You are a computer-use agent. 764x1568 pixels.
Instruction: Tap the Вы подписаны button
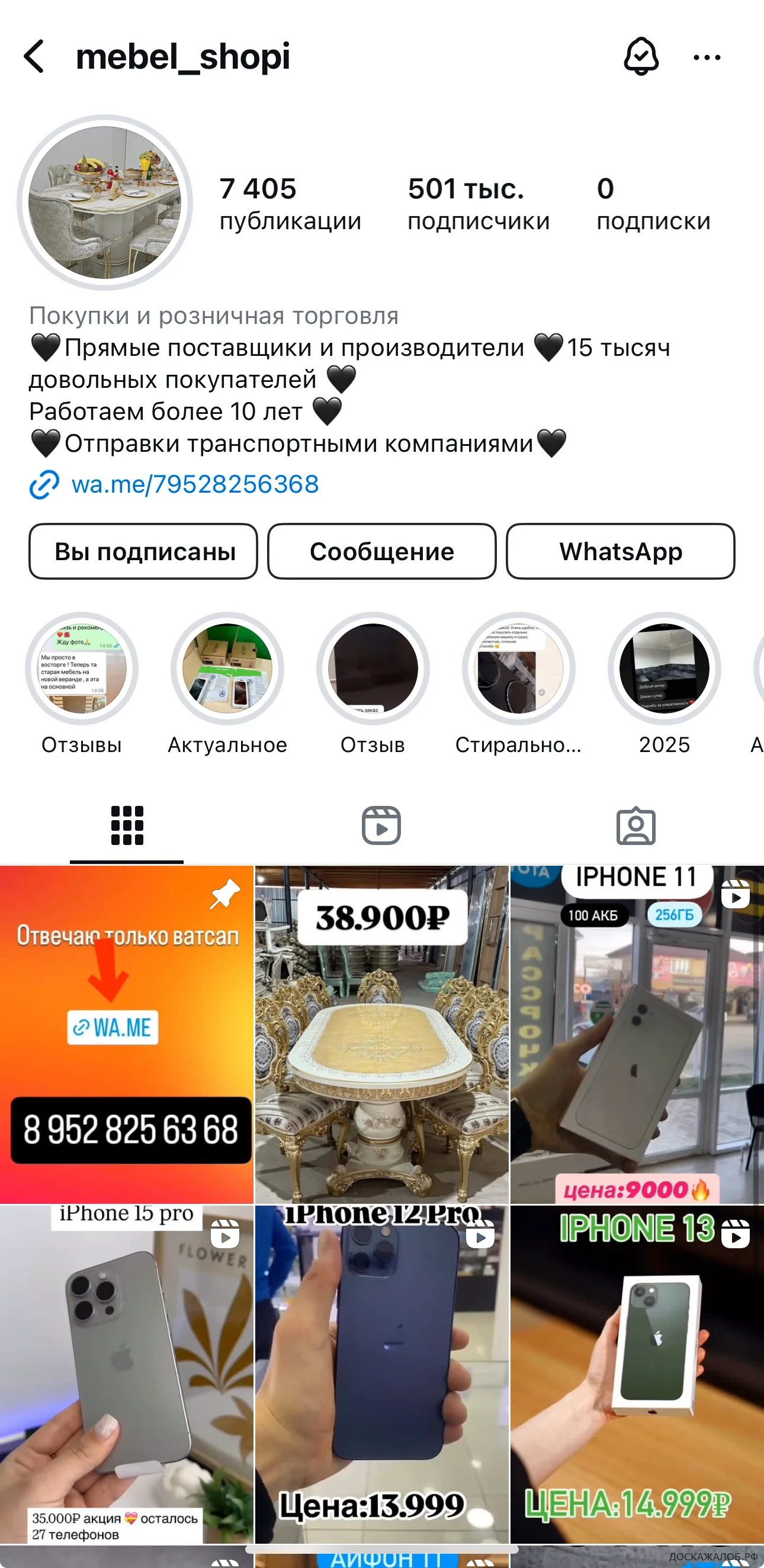pos(144,551)
